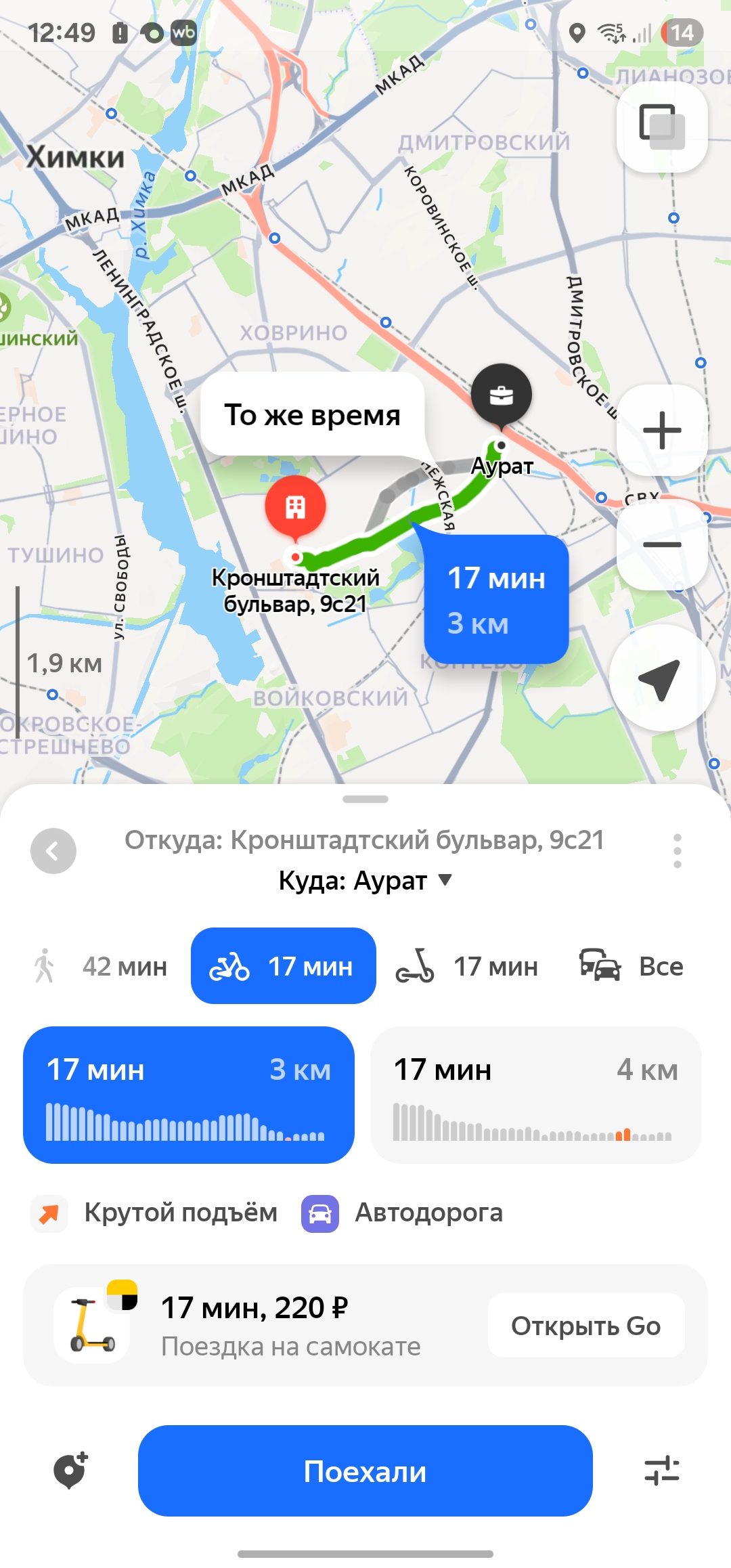
Task: Show all transport types via Все
Action: pos(632,966)
